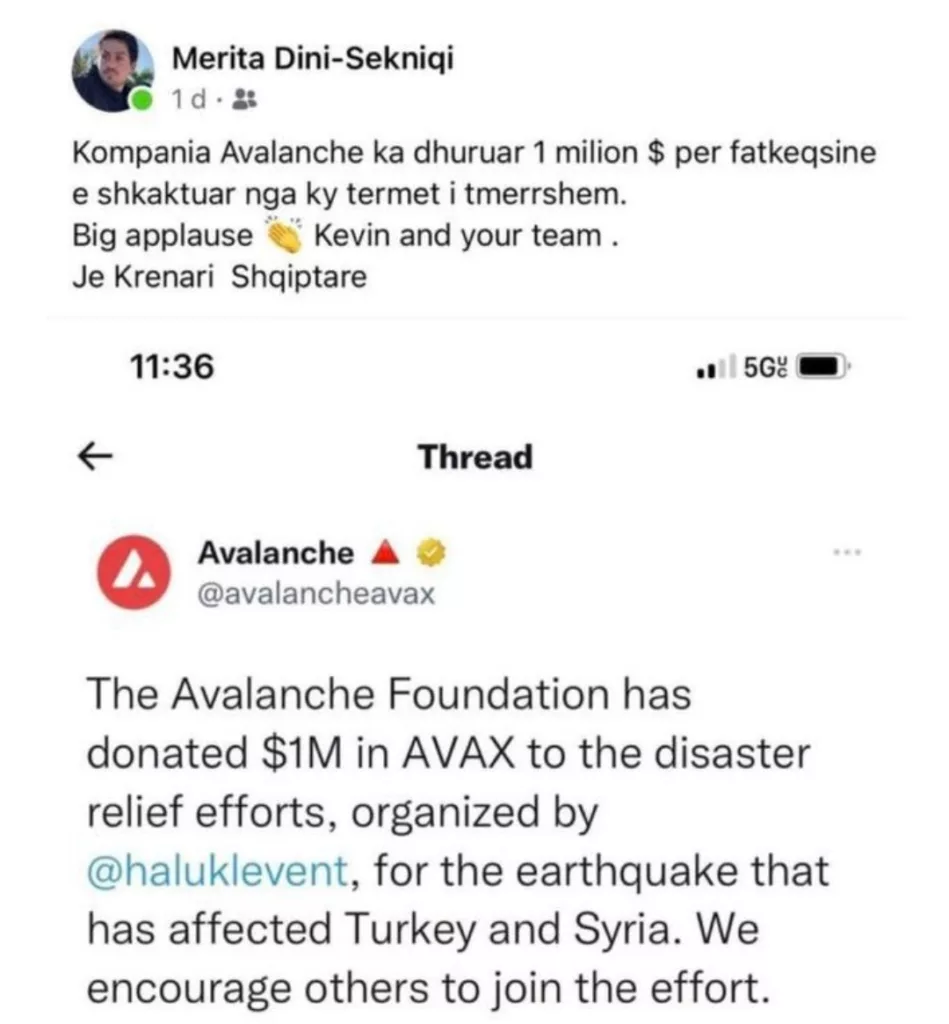The width and height of the screenshot is (949, 1024).
Task: Open the Merita Dini-Sekniqi profile name link
Action: point(312,59)
